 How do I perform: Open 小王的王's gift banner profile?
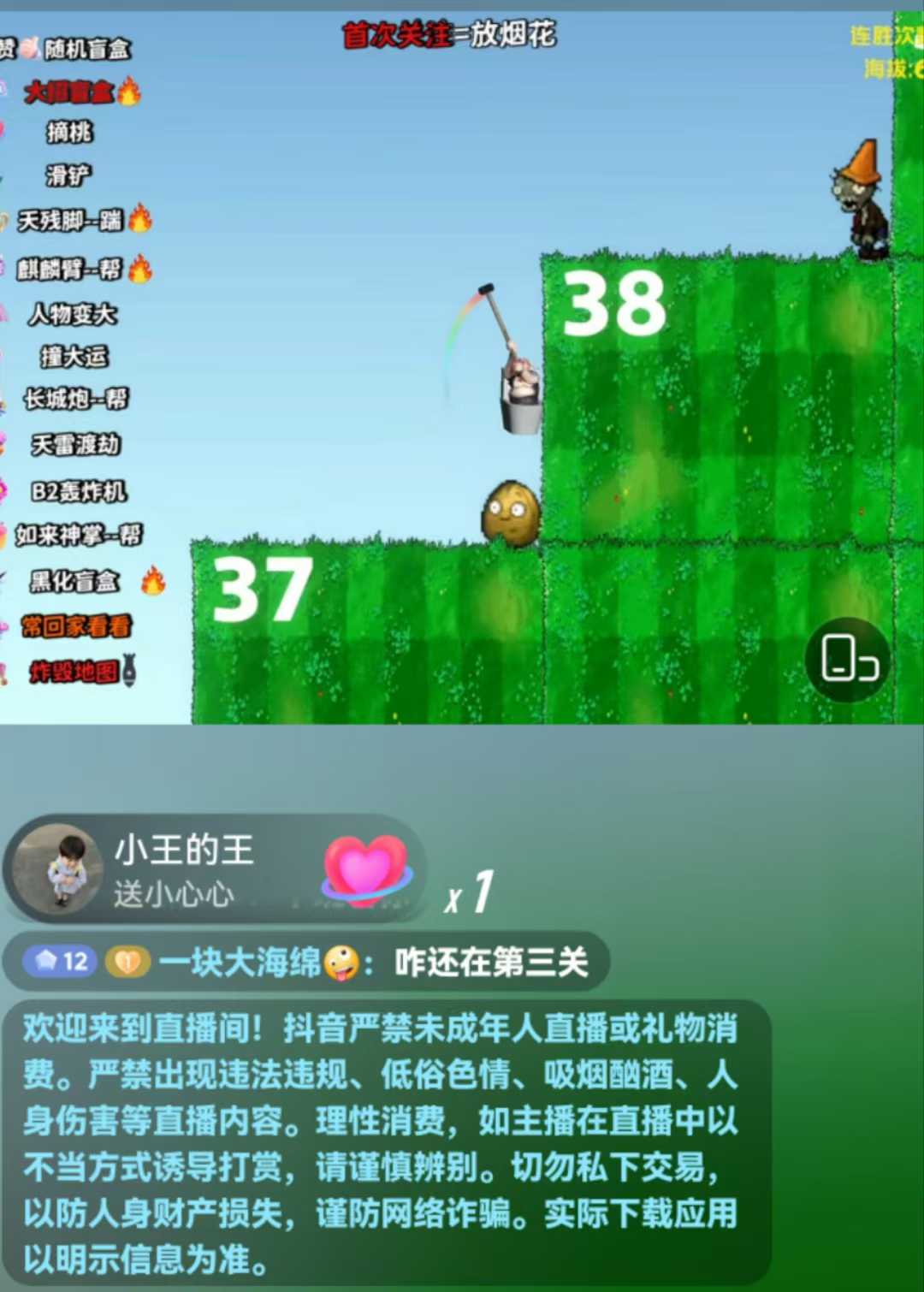coord(58,871)
